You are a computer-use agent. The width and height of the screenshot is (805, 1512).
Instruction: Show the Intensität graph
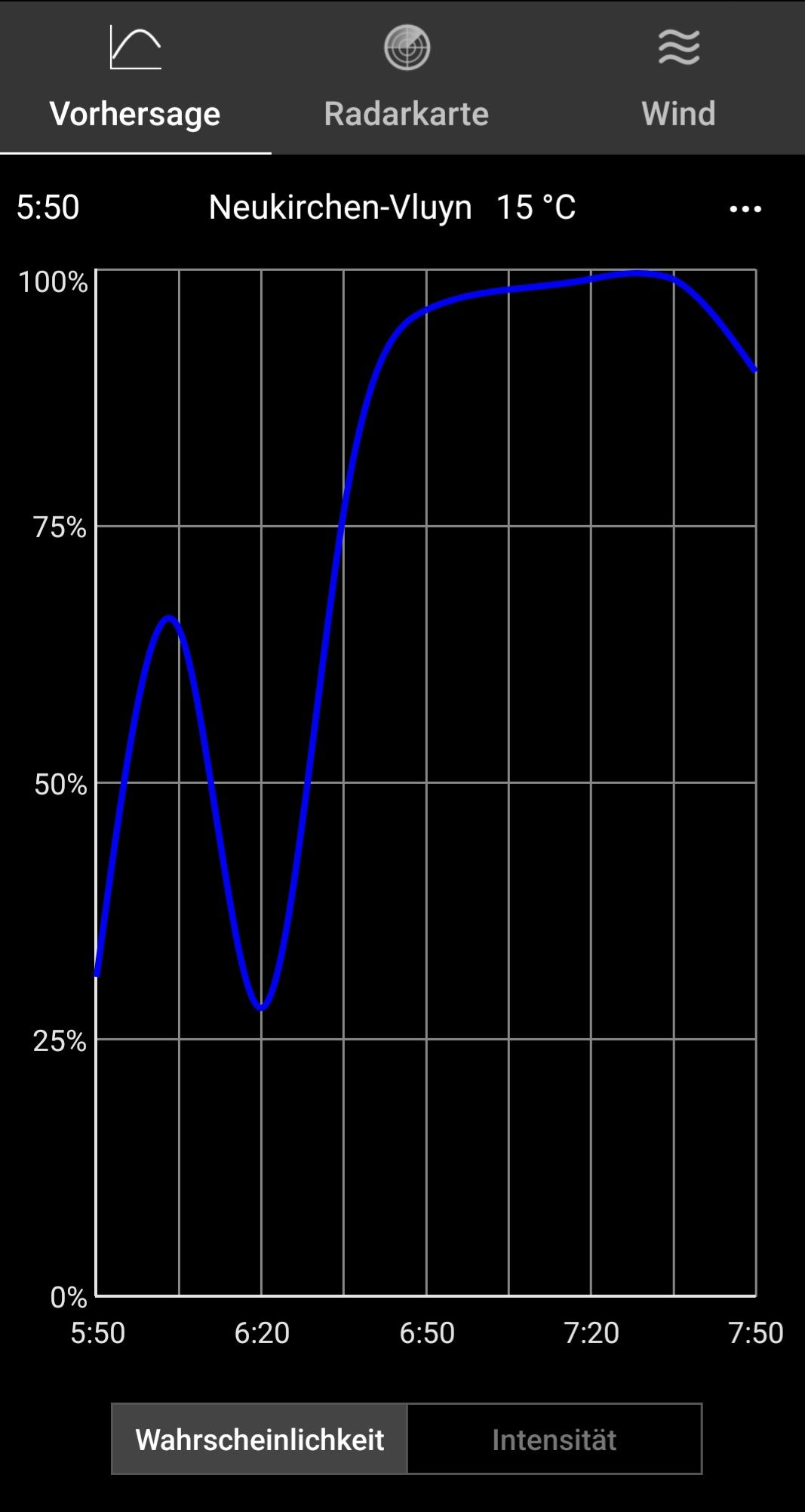click(x=555, y=1439)
